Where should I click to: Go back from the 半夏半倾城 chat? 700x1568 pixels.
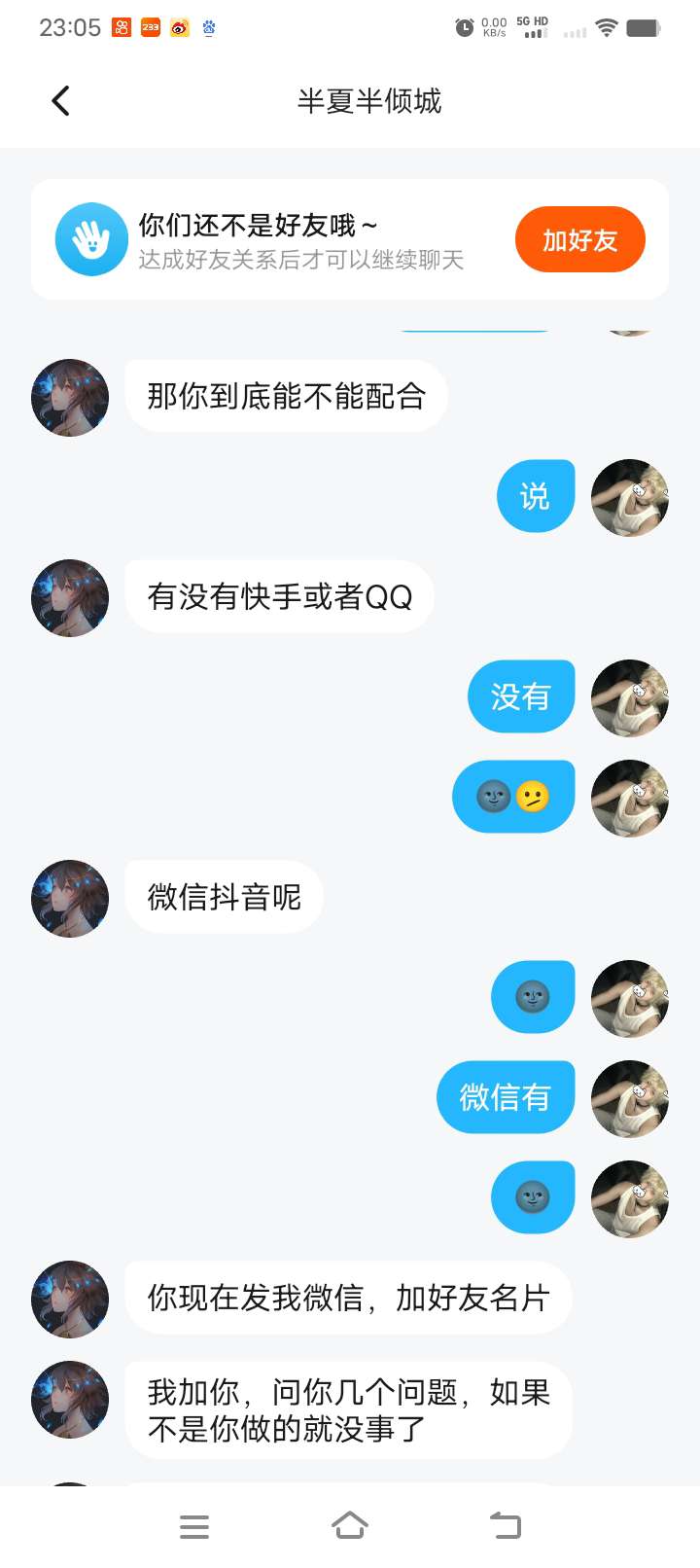pos(60,101)
